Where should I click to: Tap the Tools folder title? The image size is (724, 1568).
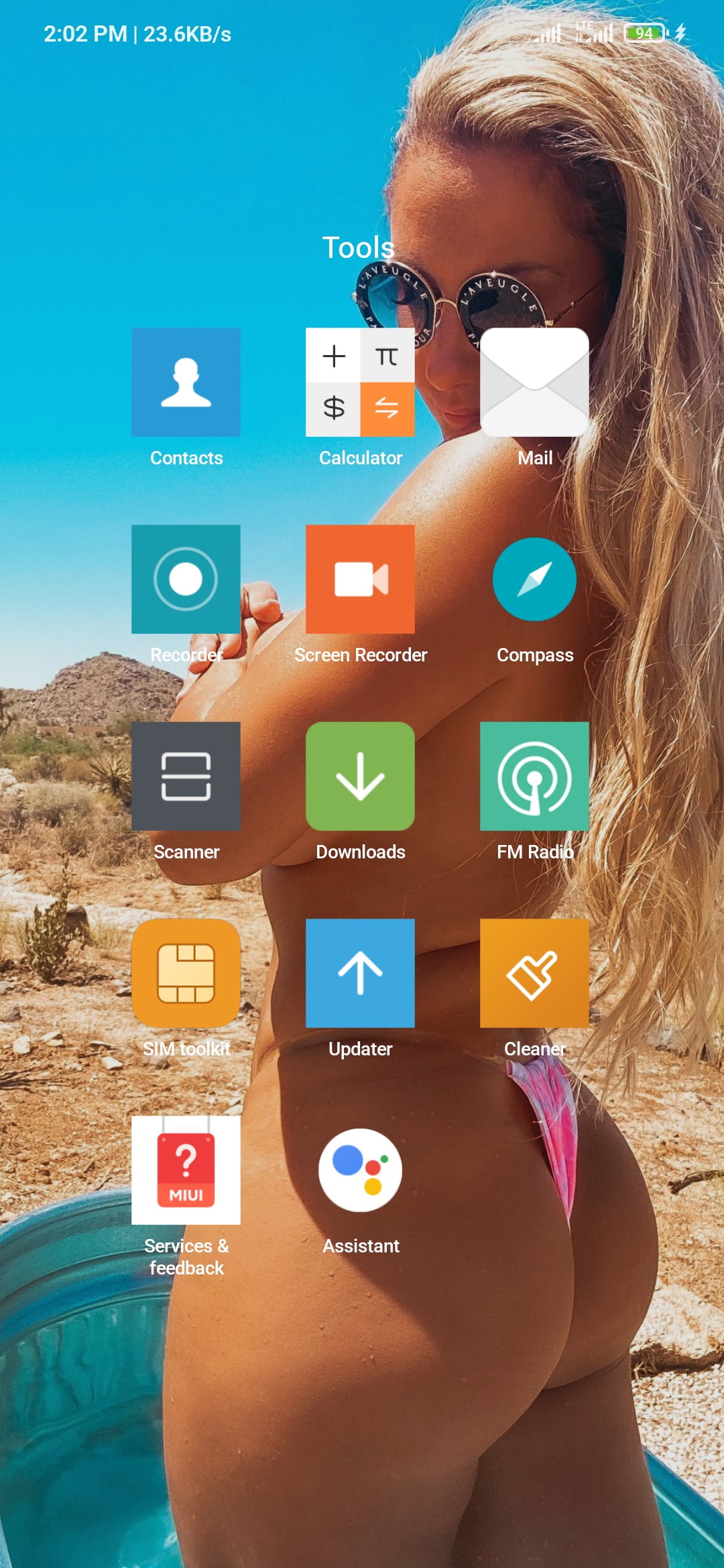[x=359, y=248]
